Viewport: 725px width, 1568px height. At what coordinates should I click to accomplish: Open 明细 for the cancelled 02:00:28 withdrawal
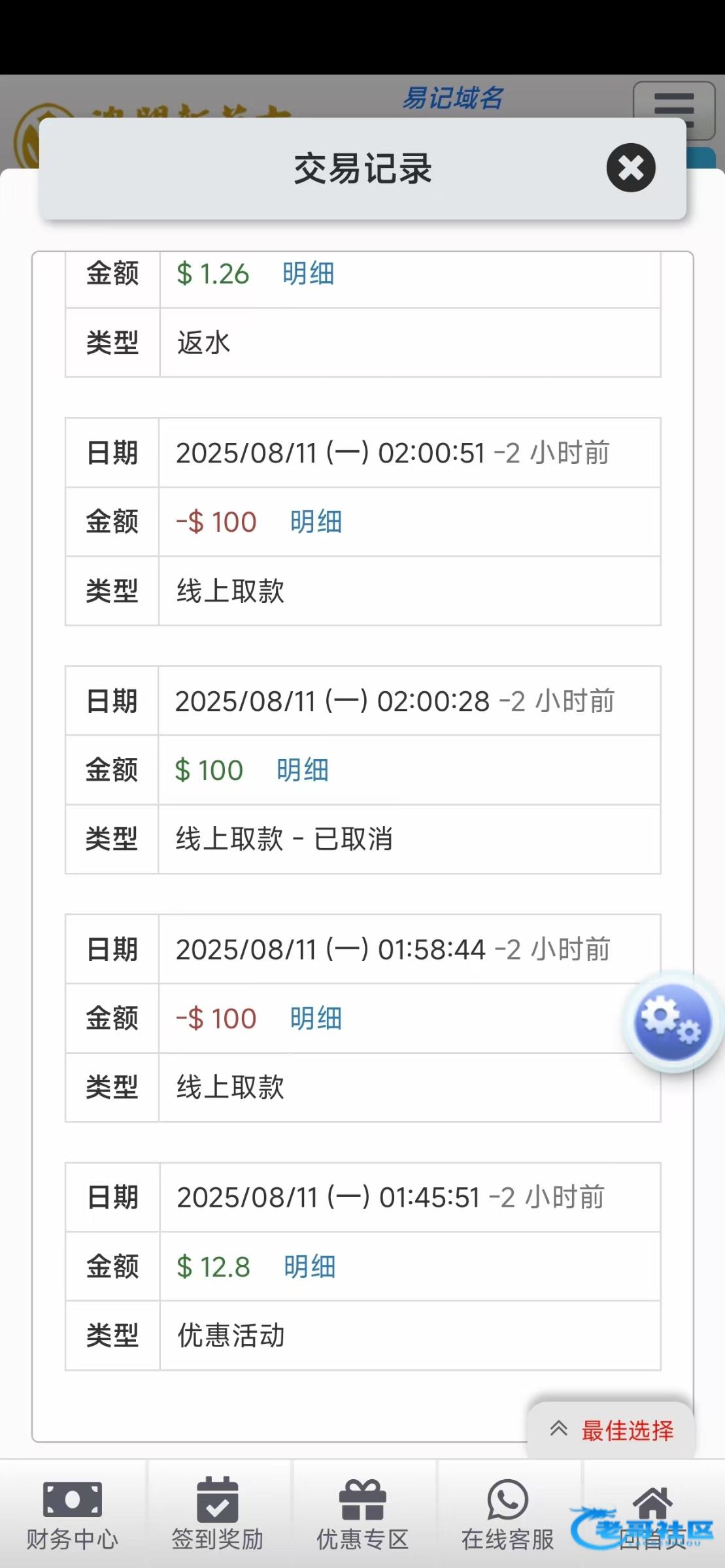303,770
